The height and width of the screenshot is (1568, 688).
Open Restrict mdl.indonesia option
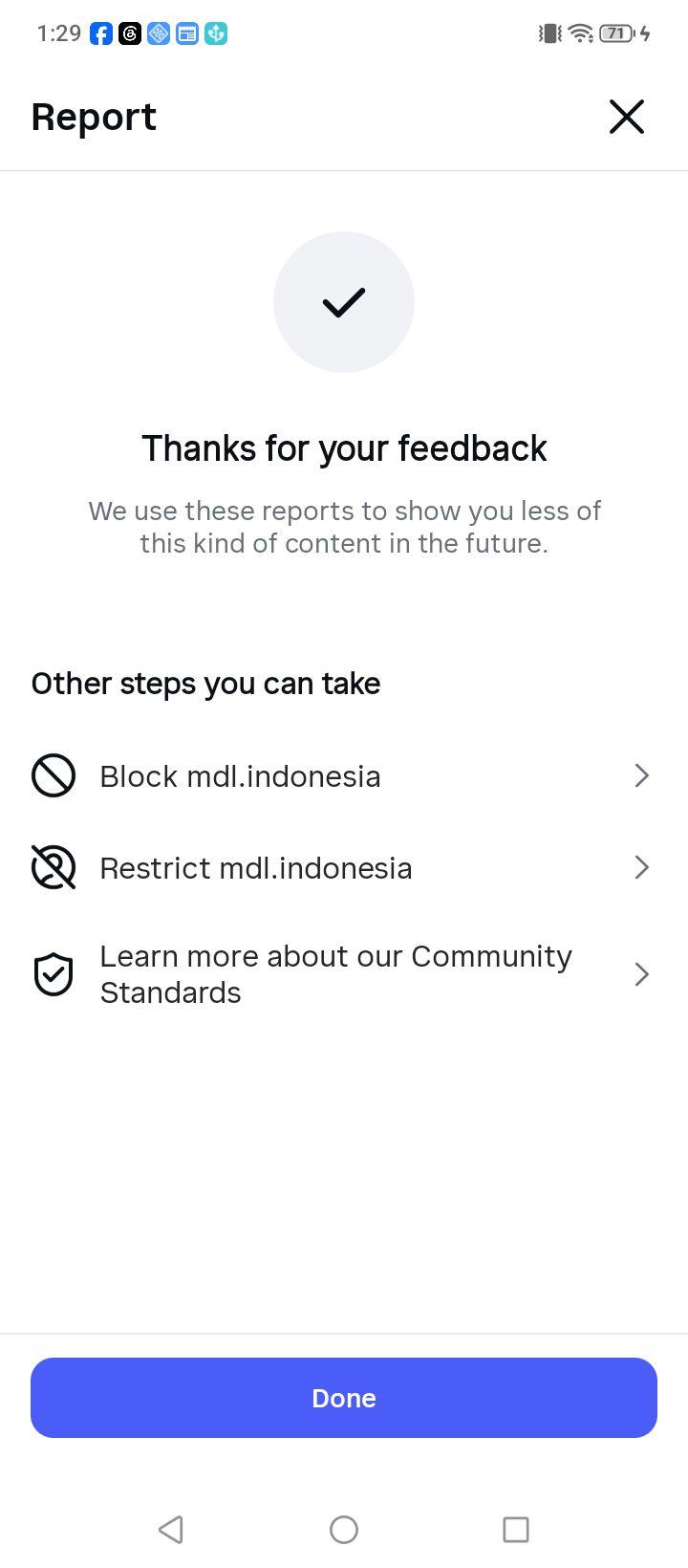coord(344,867)
